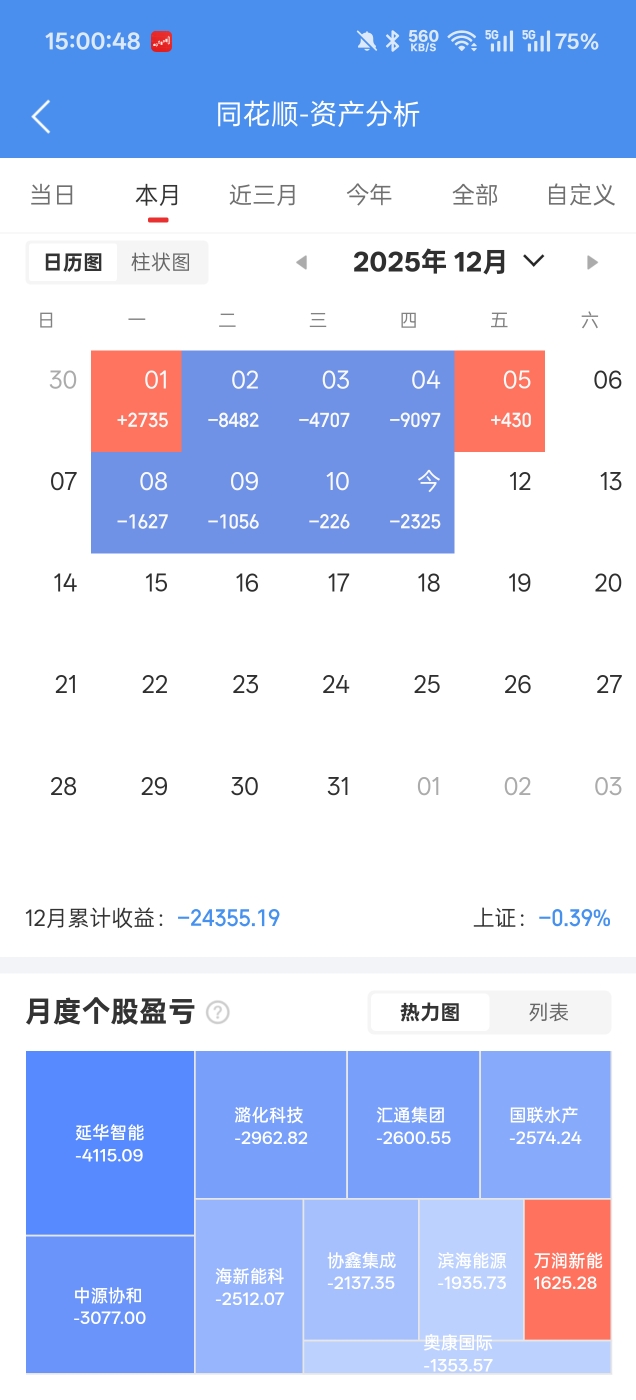Open the 延华智能 heatmap tile

click(110, 1143)
